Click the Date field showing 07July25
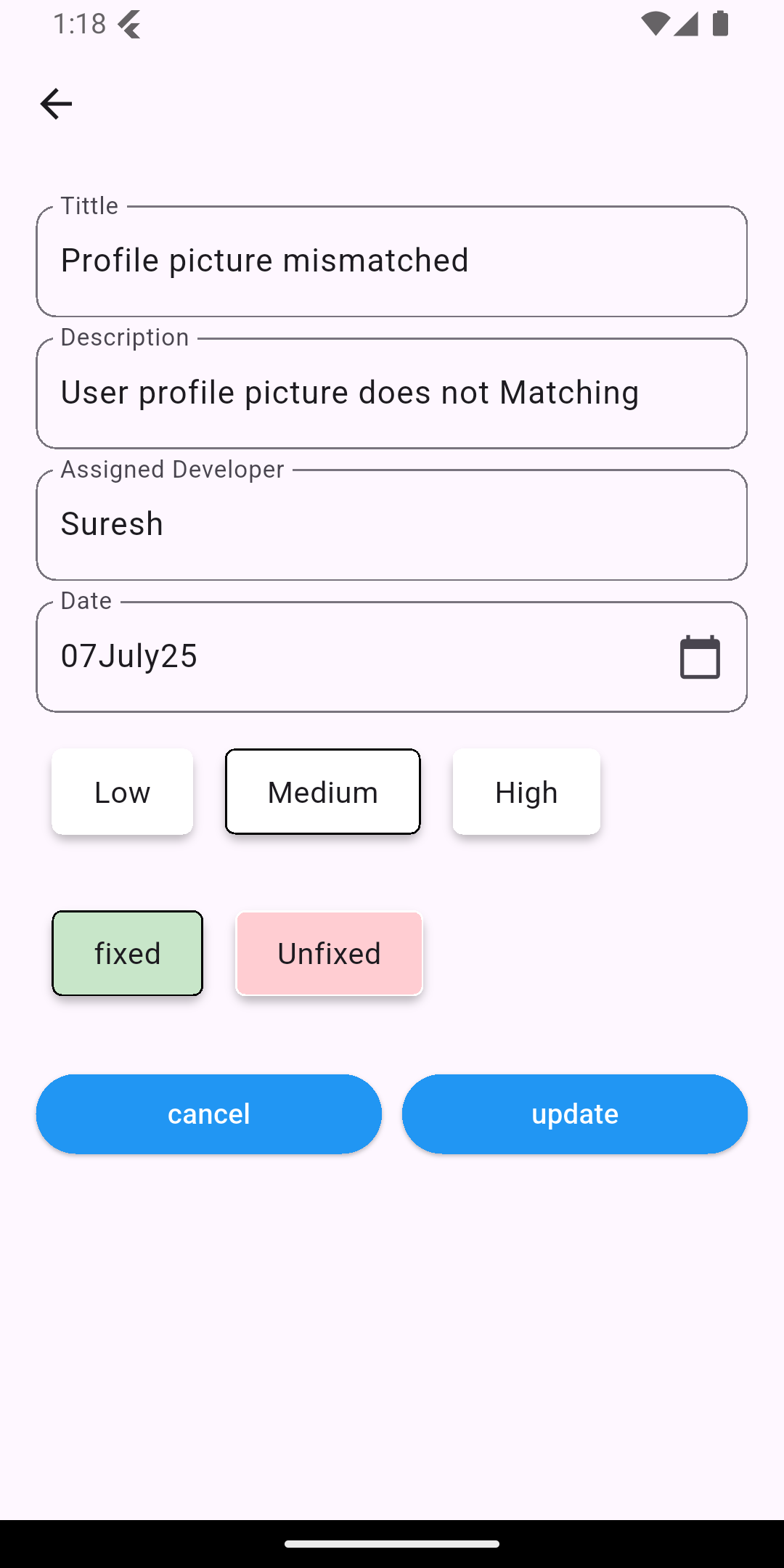784x1568 pixels. click(290, 656)
